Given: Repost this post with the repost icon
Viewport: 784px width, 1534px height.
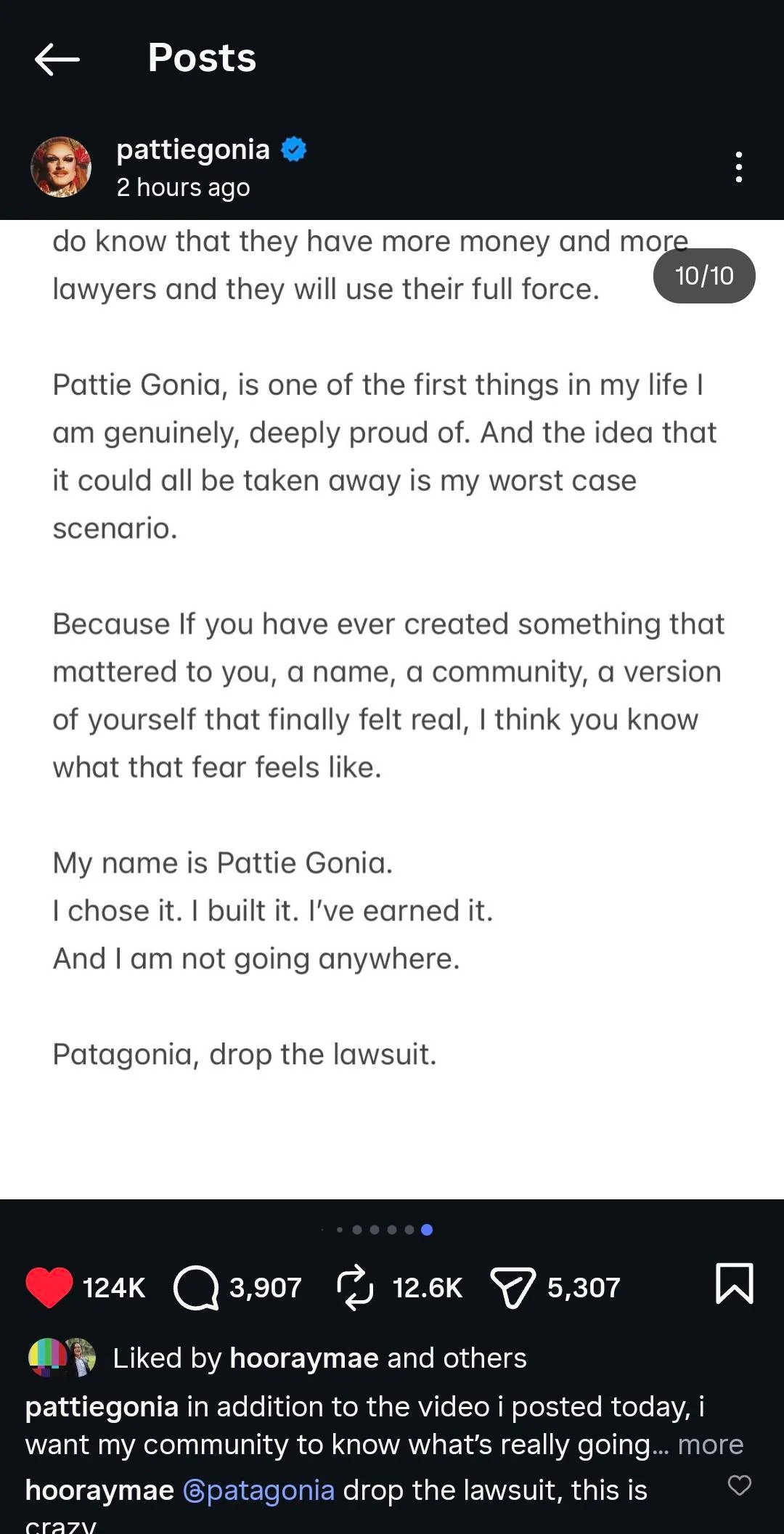Looking at the screenshot, I should (355, 1287).
